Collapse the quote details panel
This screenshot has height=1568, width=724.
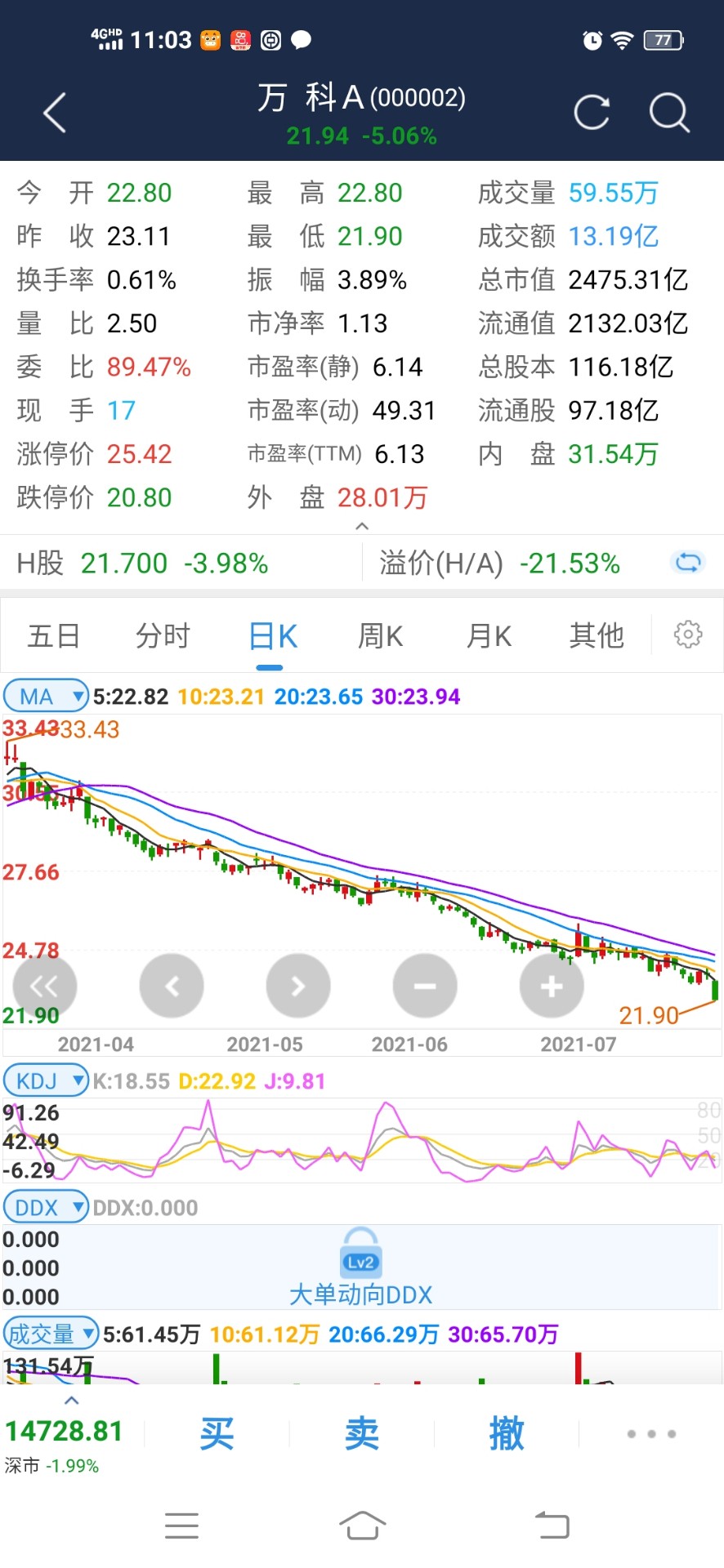point(362,527)
